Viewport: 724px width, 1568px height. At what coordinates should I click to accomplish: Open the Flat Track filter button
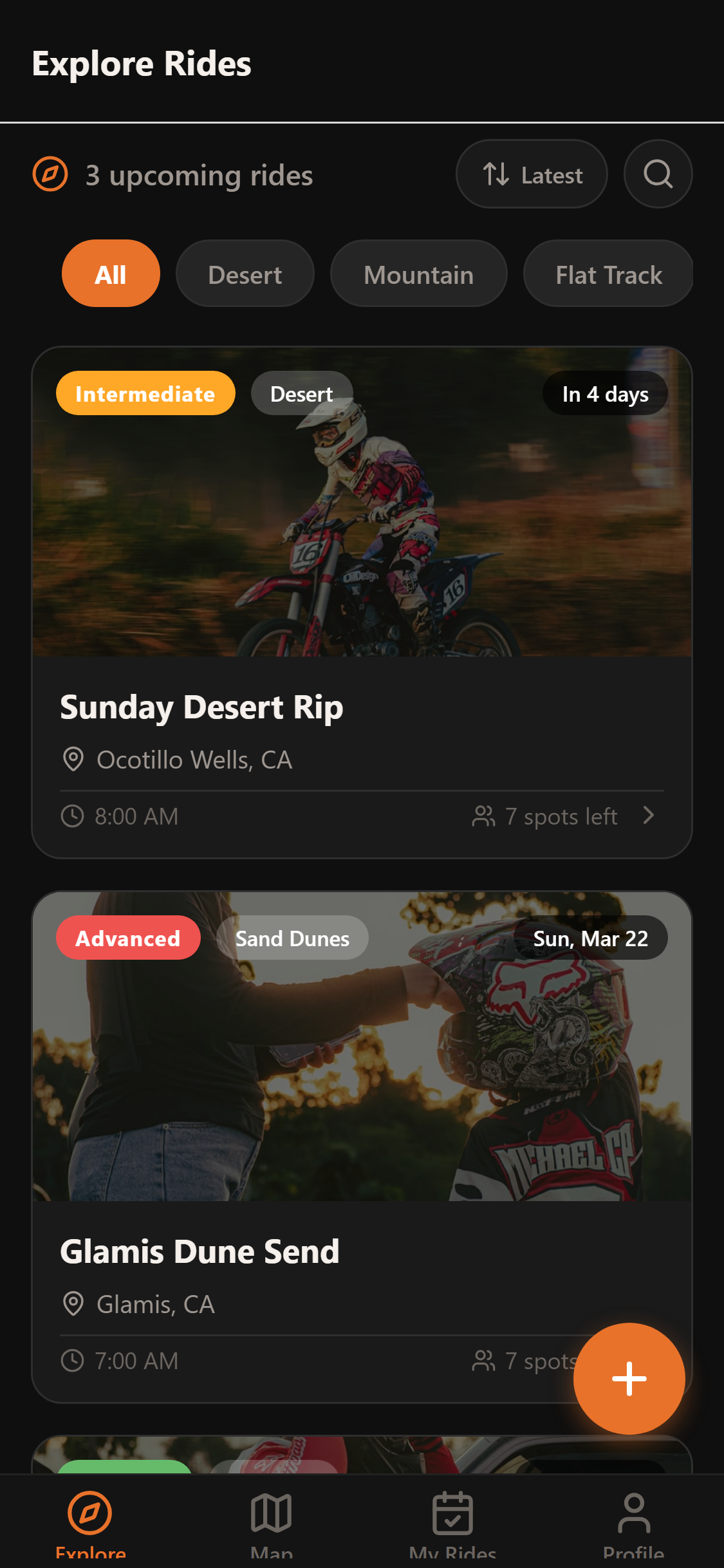(608, 273)
